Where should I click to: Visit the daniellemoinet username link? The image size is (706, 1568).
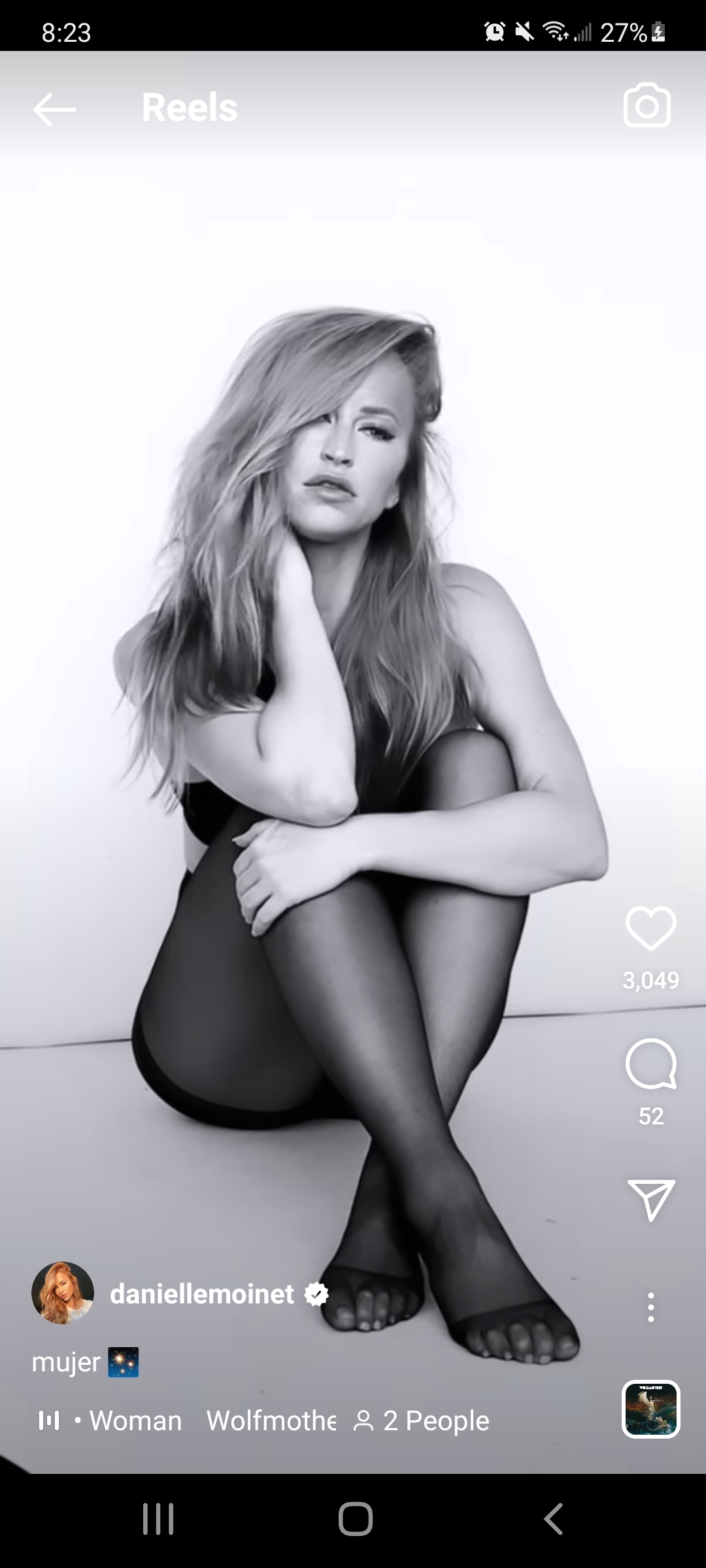(202, 1294)
